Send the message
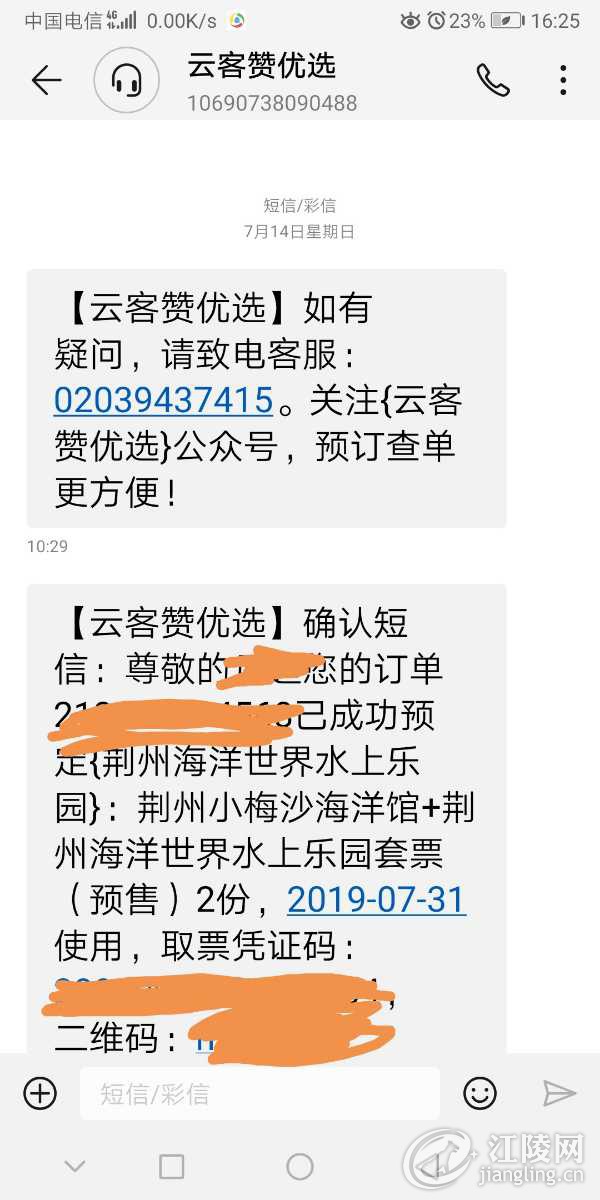Viewport: 600px width, 1200px height. tap(559, 1093)
